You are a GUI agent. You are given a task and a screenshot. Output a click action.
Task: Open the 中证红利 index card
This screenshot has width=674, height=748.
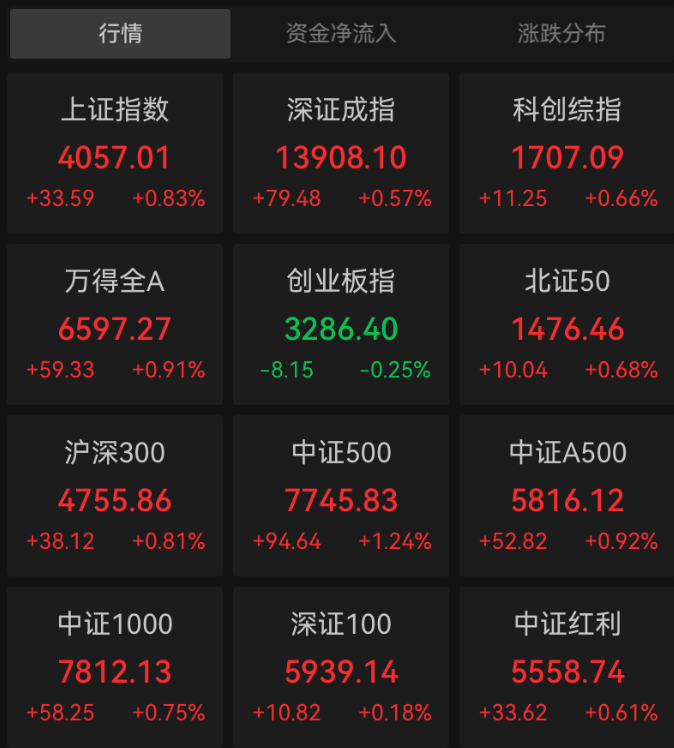(x=567, y=667)
